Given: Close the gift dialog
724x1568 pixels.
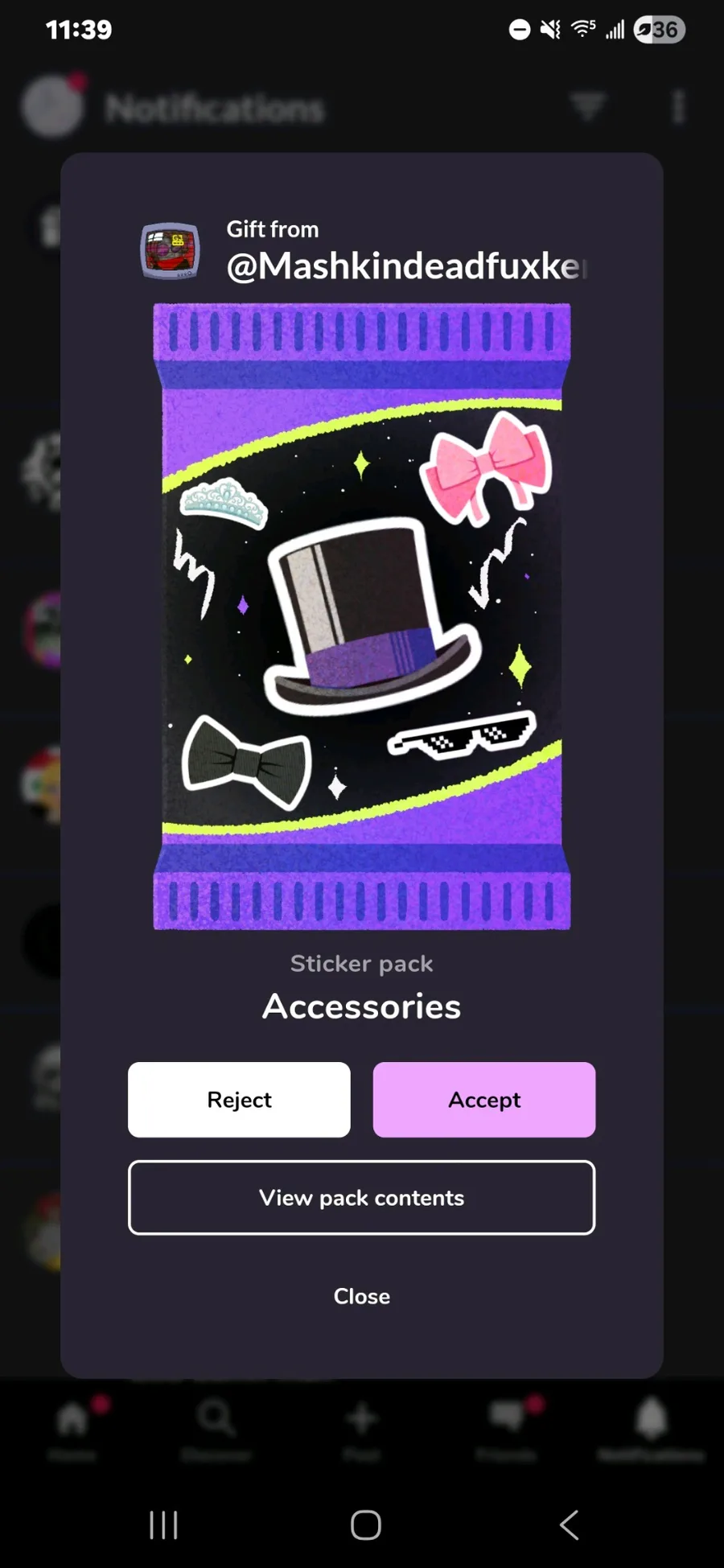Looking at the screenshot, I should (362, 1296).
